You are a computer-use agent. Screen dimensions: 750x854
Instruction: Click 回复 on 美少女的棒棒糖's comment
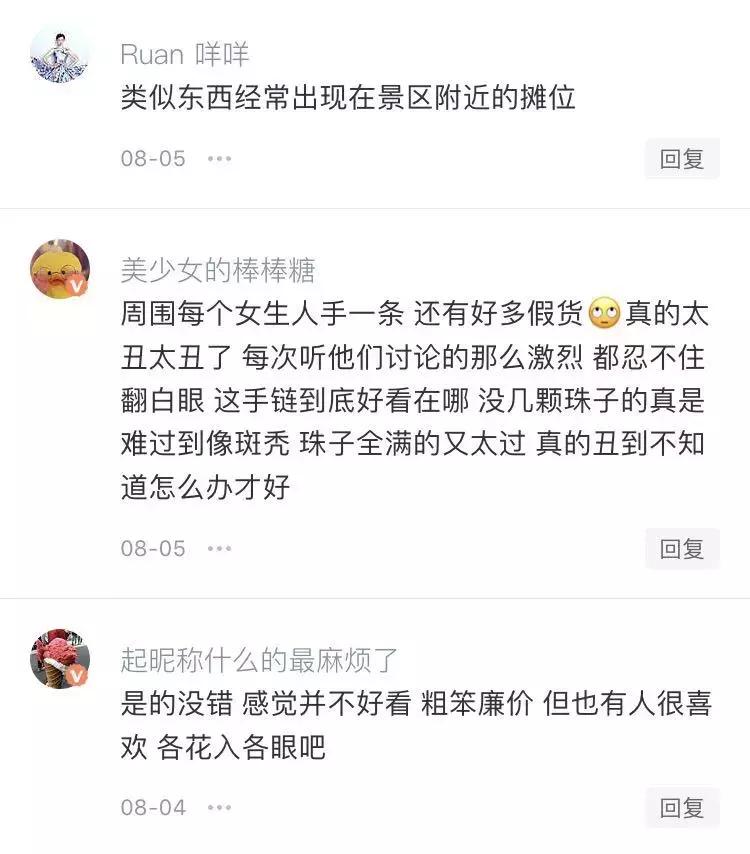point(680,549)
